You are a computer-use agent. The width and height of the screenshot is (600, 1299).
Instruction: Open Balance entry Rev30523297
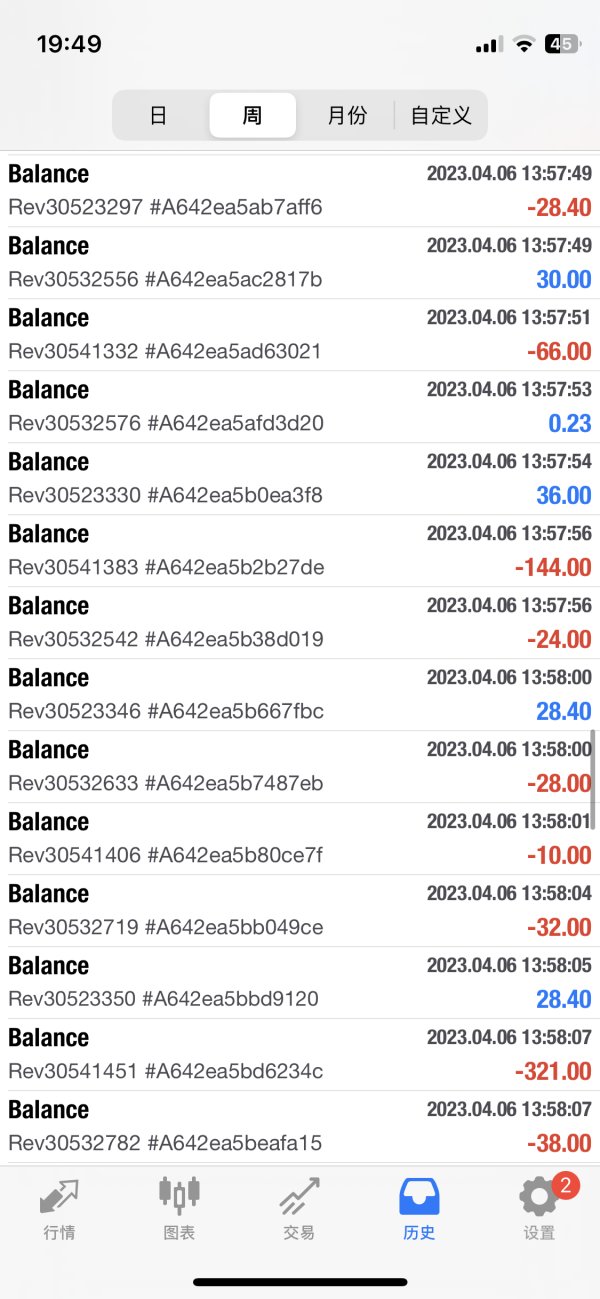point(300,191)
